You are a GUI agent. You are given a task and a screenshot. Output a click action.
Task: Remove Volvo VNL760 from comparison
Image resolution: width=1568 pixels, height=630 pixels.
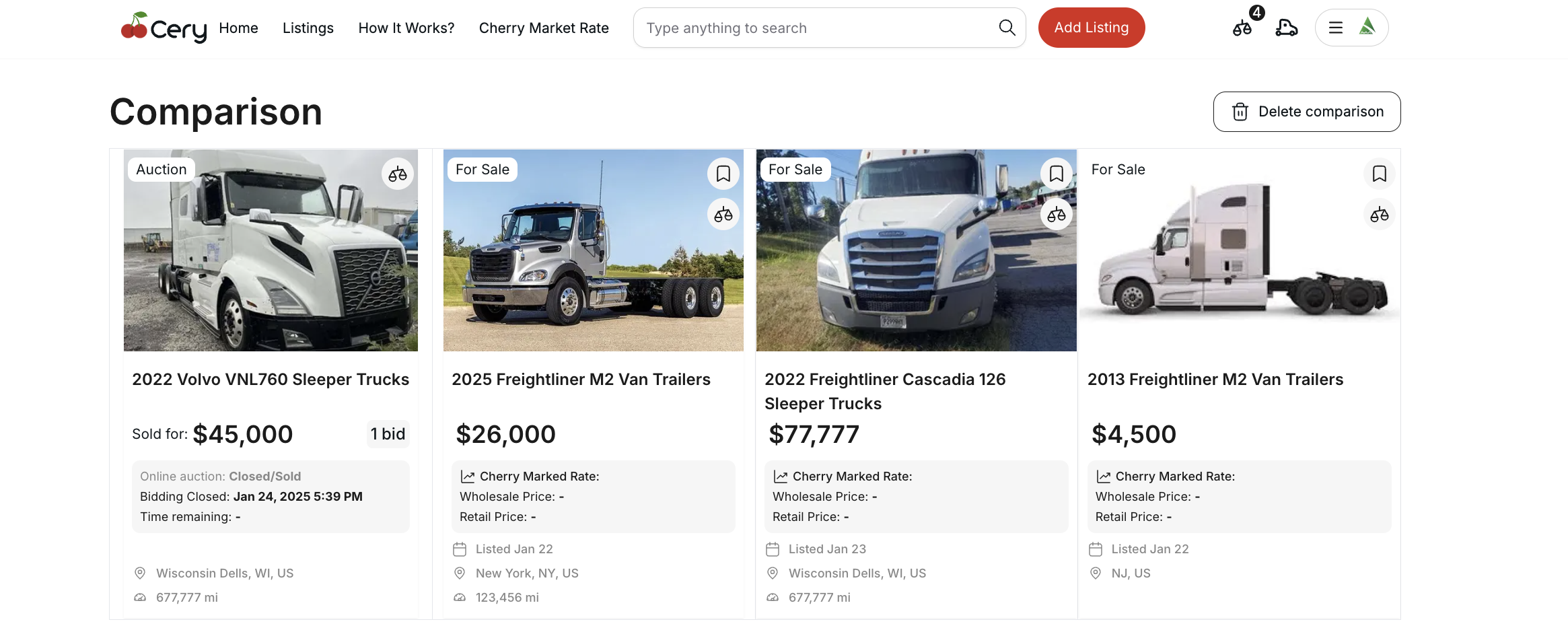click(x=398, y=174)
